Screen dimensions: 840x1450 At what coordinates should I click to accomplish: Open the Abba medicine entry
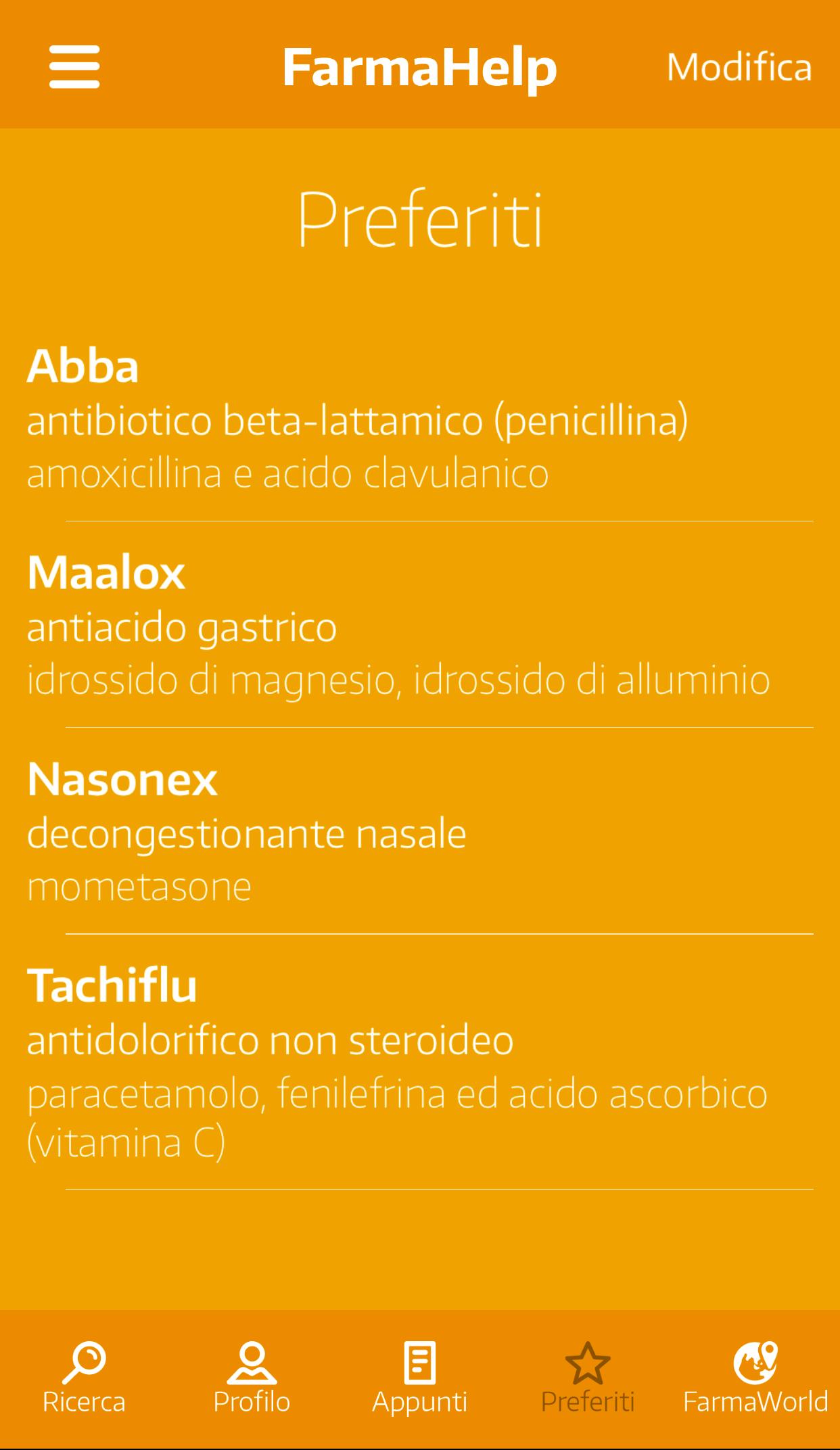(x=419, y=419)
